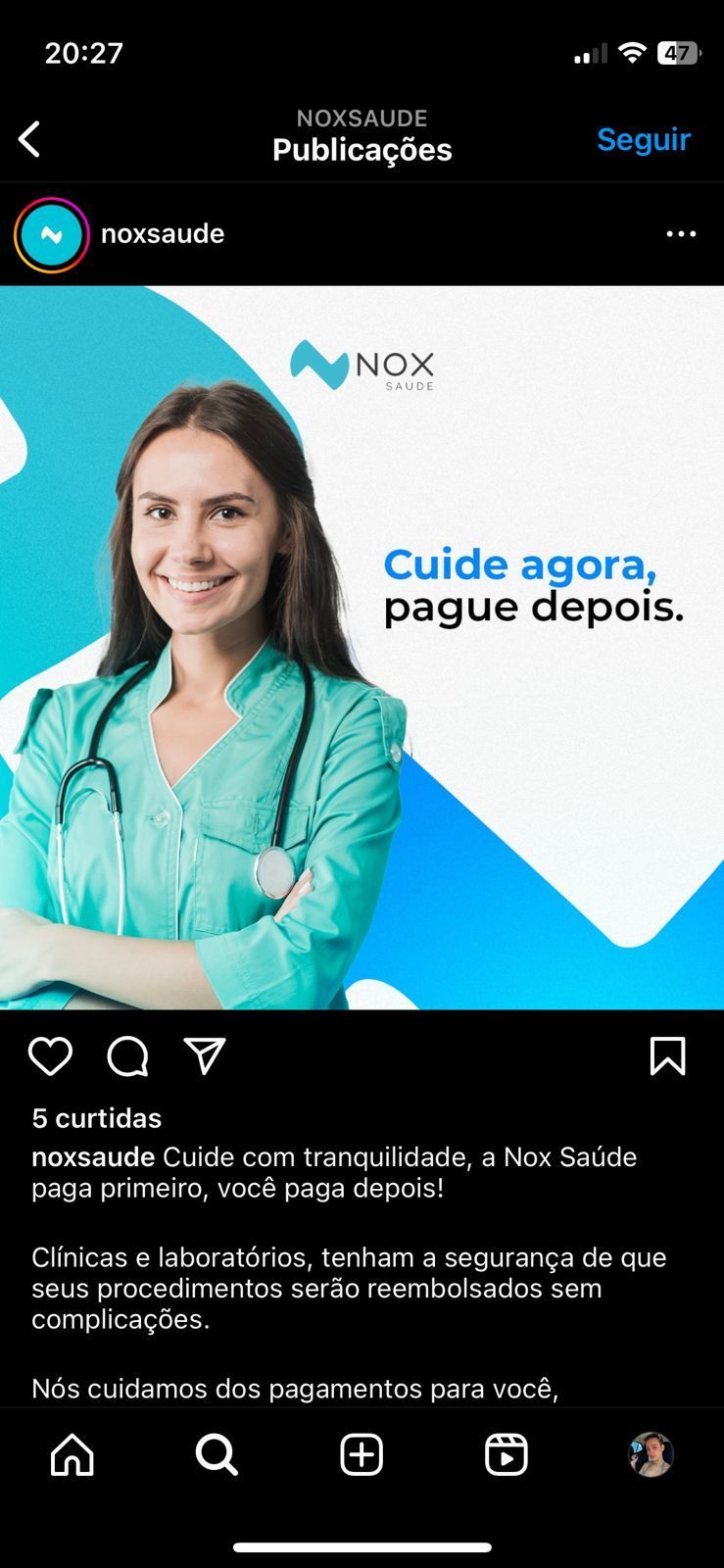Save the post with the bookmark icon
Viewport: 724px width, 1568px height.
pos(667,1056)
